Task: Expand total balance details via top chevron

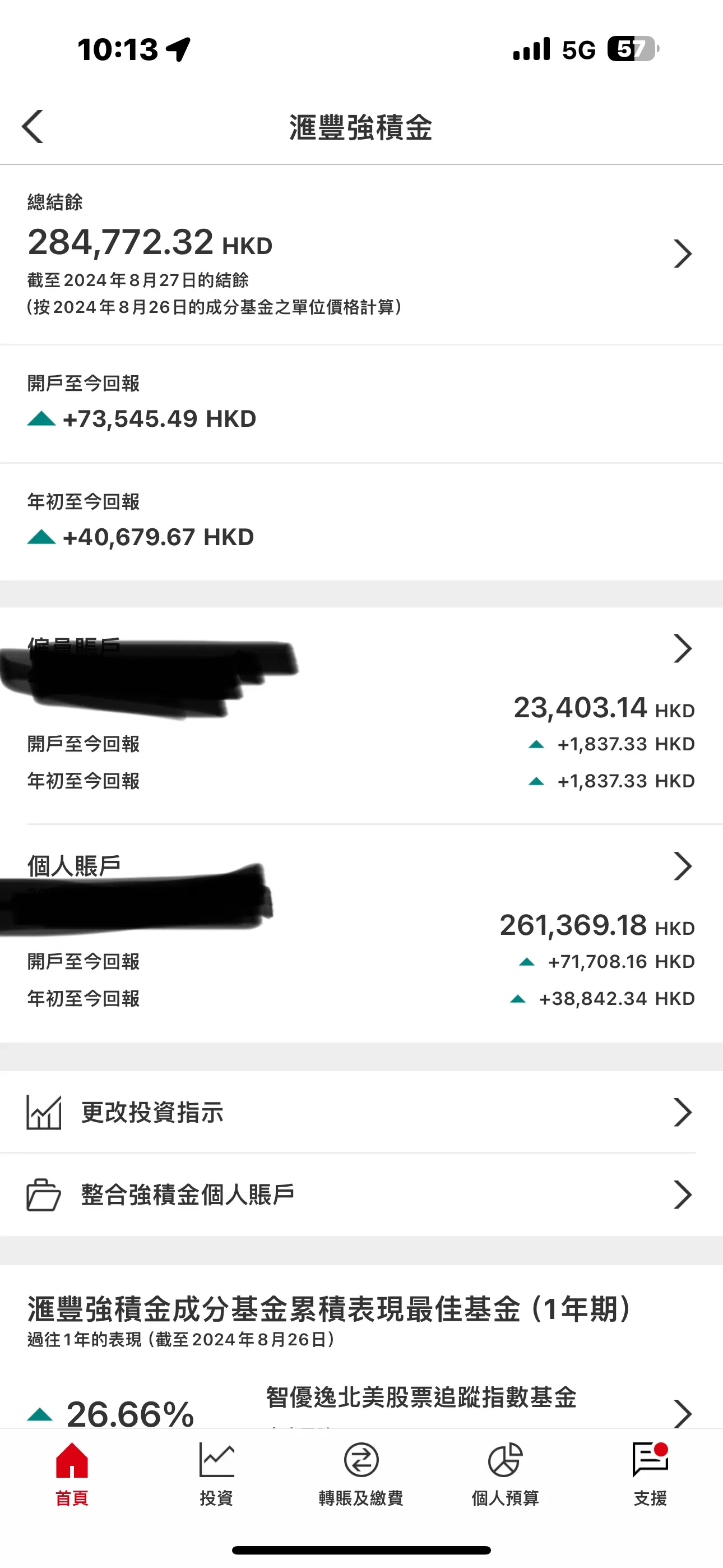Action: (x=683, y=254)
